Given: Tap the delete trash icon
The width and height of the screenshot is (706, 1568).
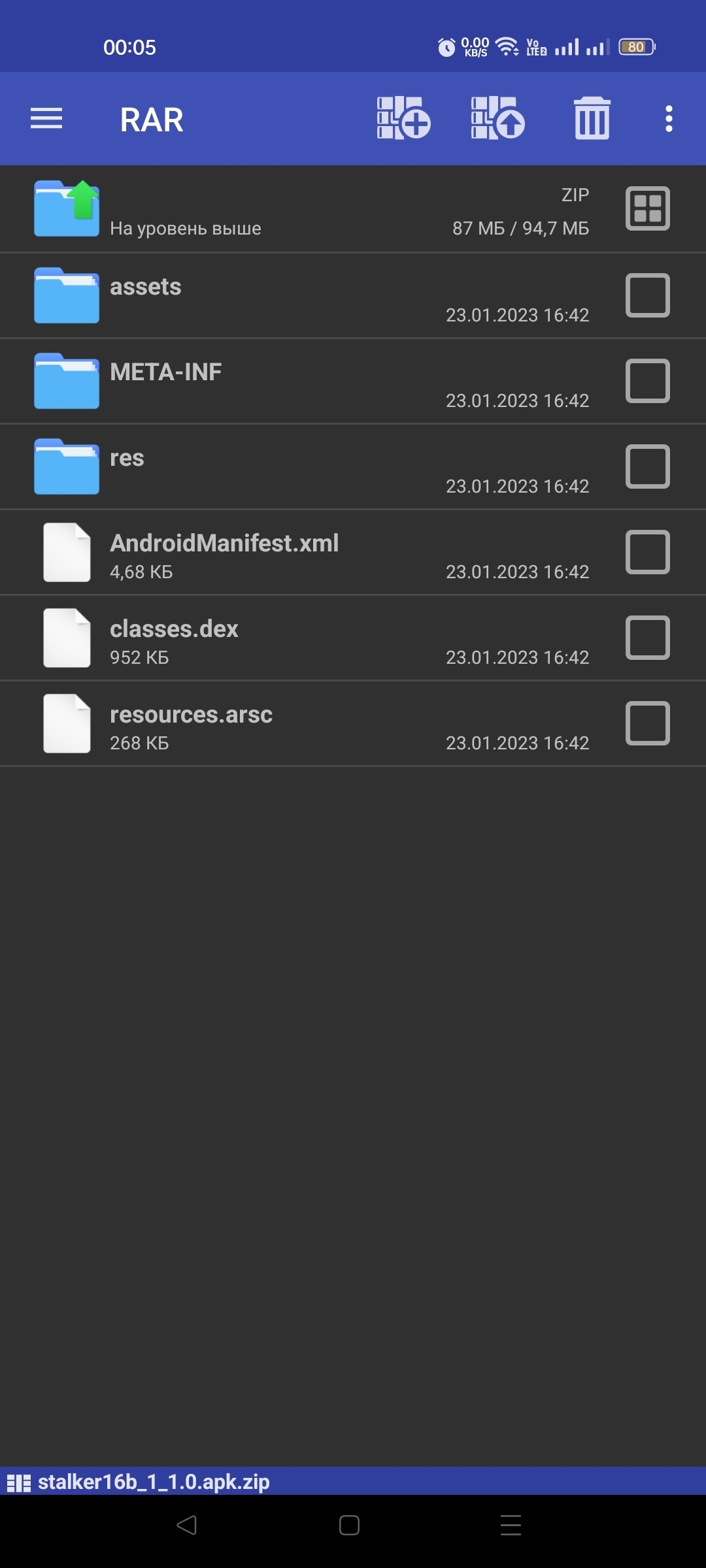Looking at the screenshot, I should [592, 118].
